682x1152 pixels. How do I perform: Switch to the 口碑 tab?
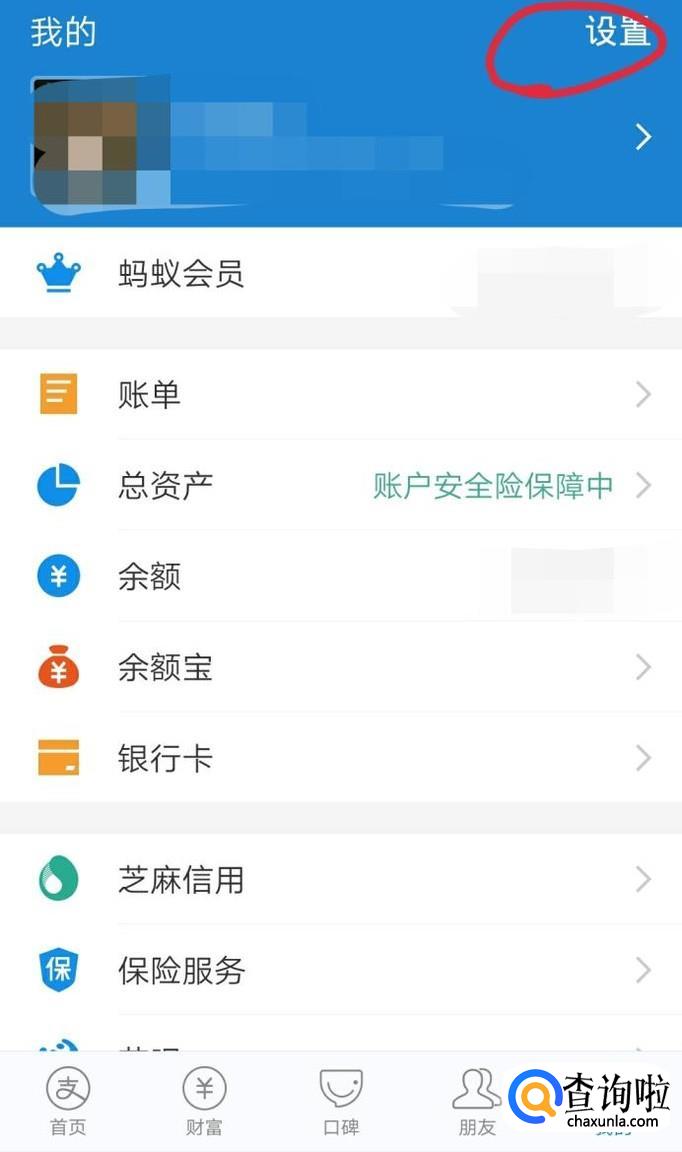341,1102
